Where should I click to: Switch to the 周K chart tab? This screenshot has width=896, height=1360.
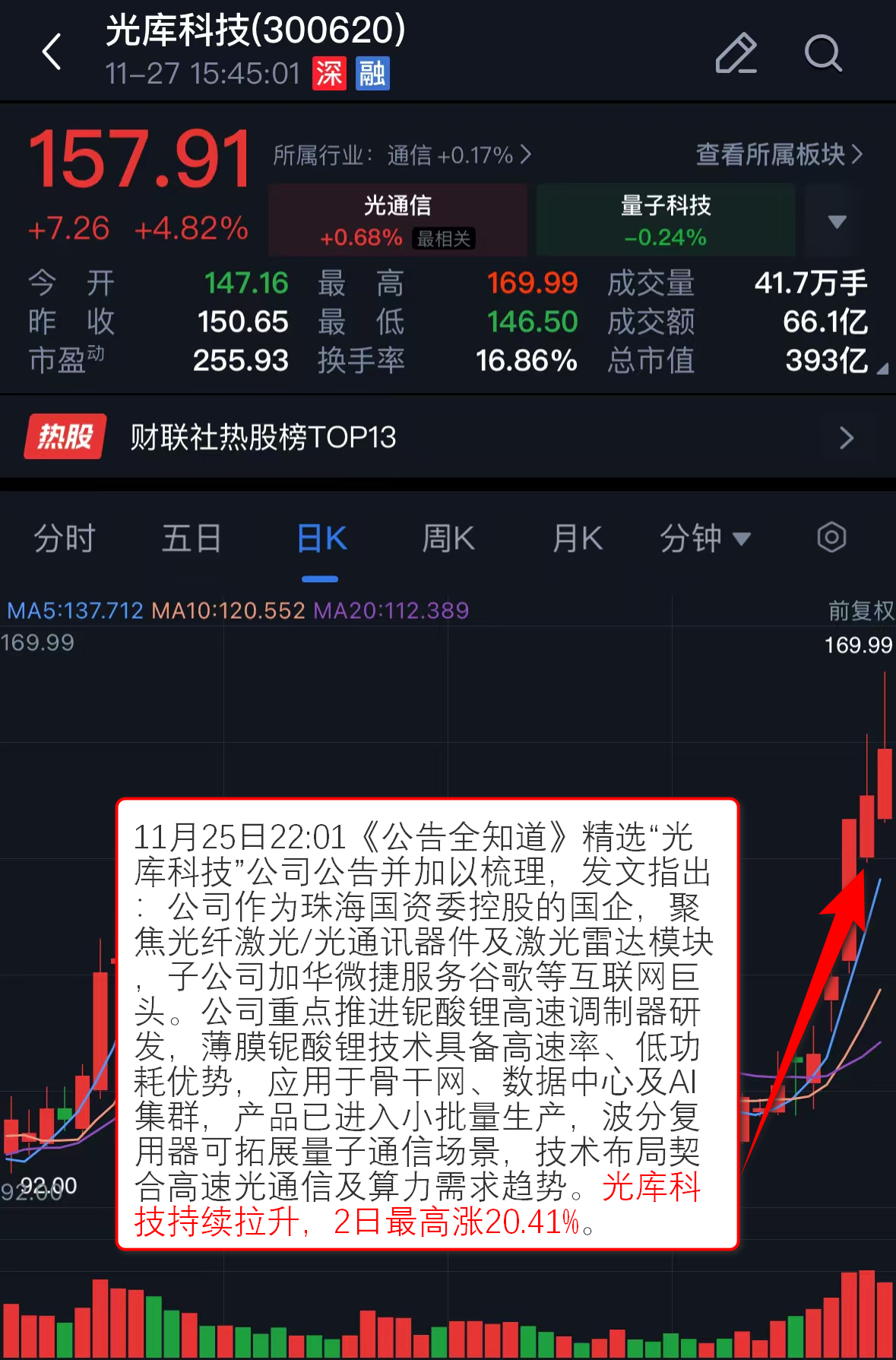pos(448,538)
